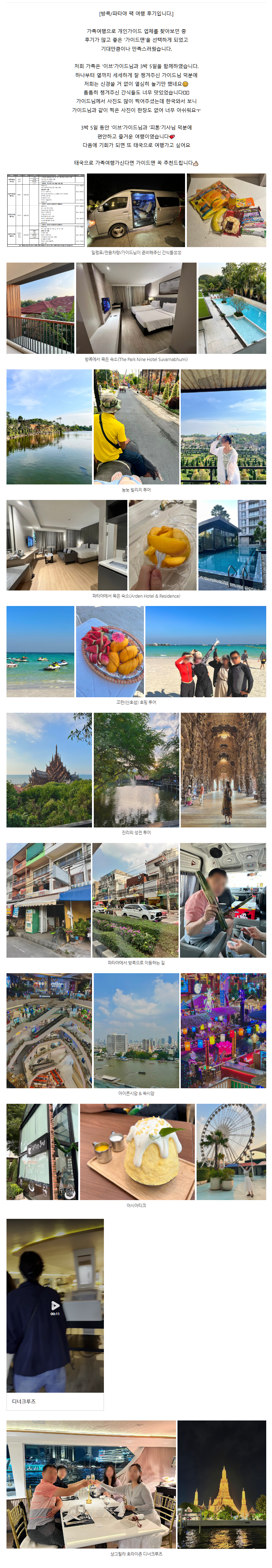Play the 디너크루즈 video
Viewport: 272px width, 1568px height.
55,1304
